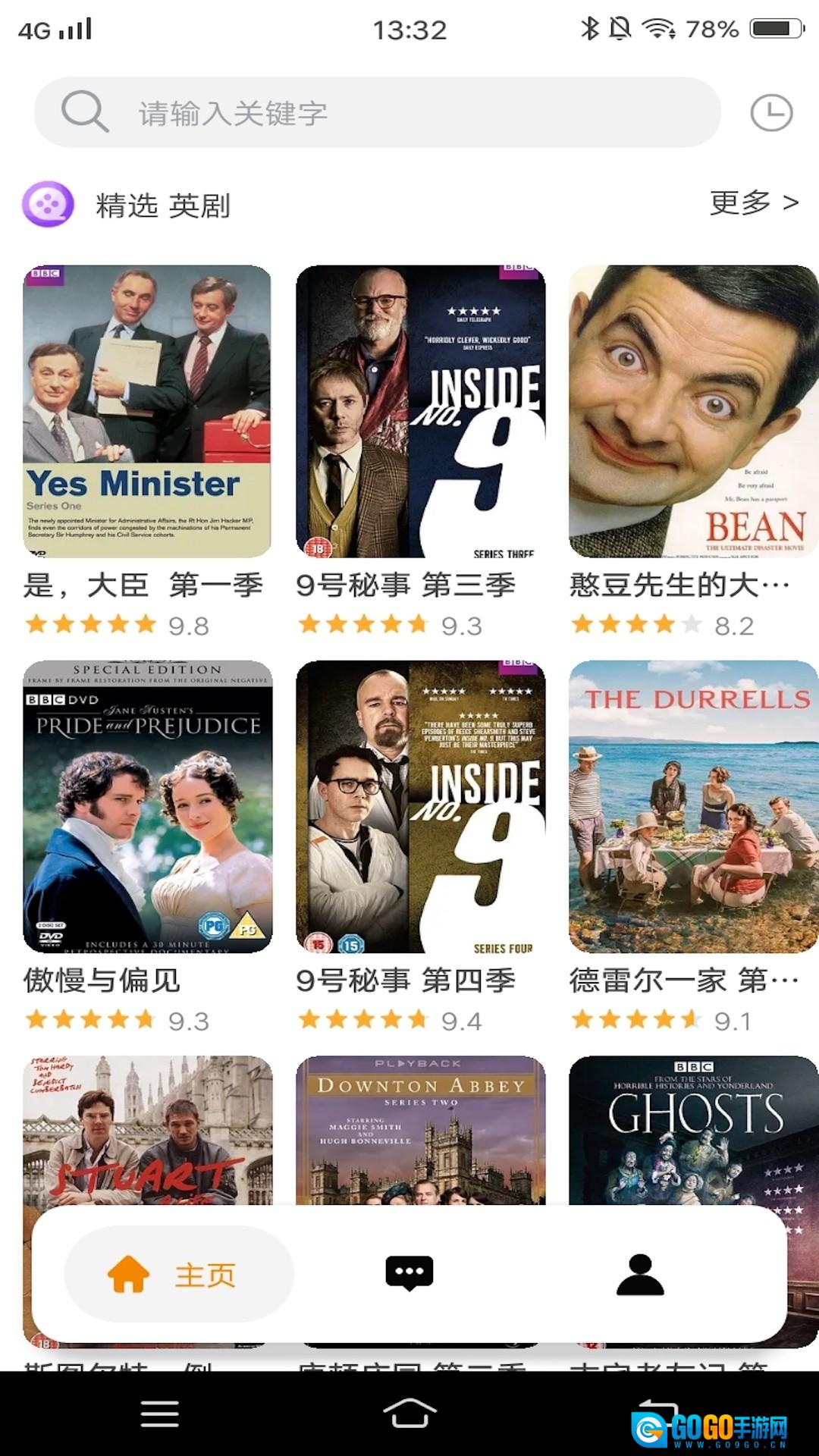Open the messages chat bubble icon
Screen dimensions: 819x1456
[x=409, y=1273]
